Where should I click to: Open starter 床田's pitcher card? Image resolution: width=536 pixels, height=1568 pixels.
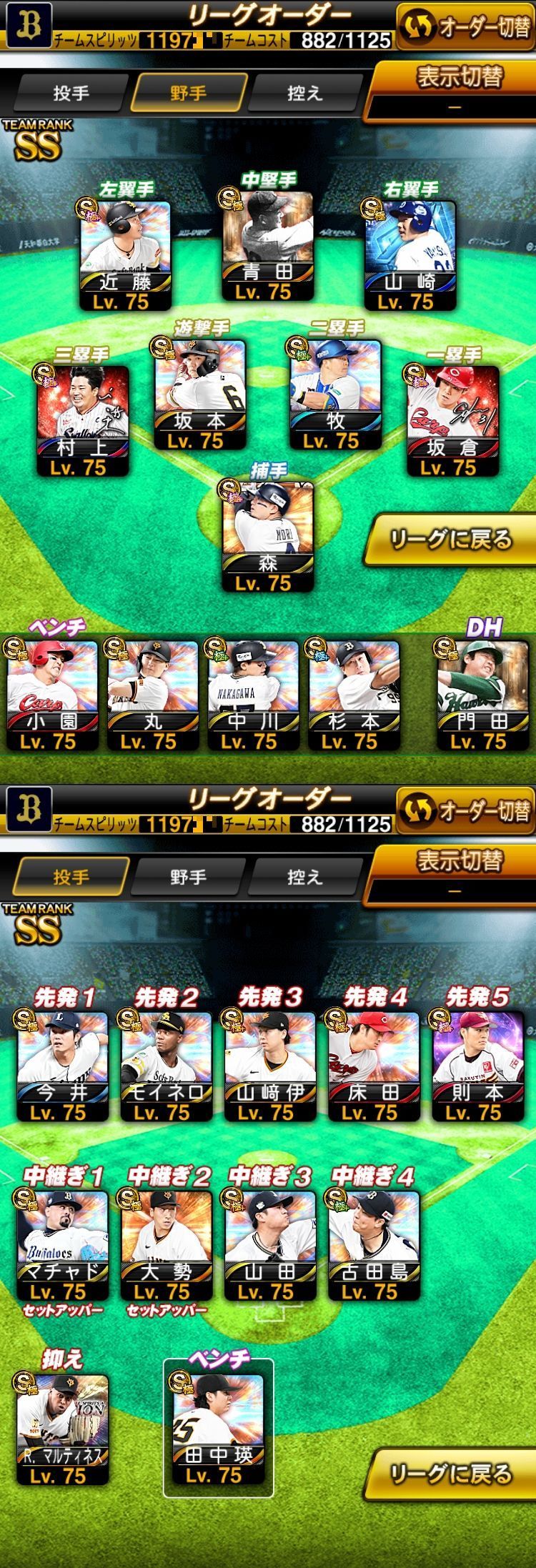(374, 1061)
